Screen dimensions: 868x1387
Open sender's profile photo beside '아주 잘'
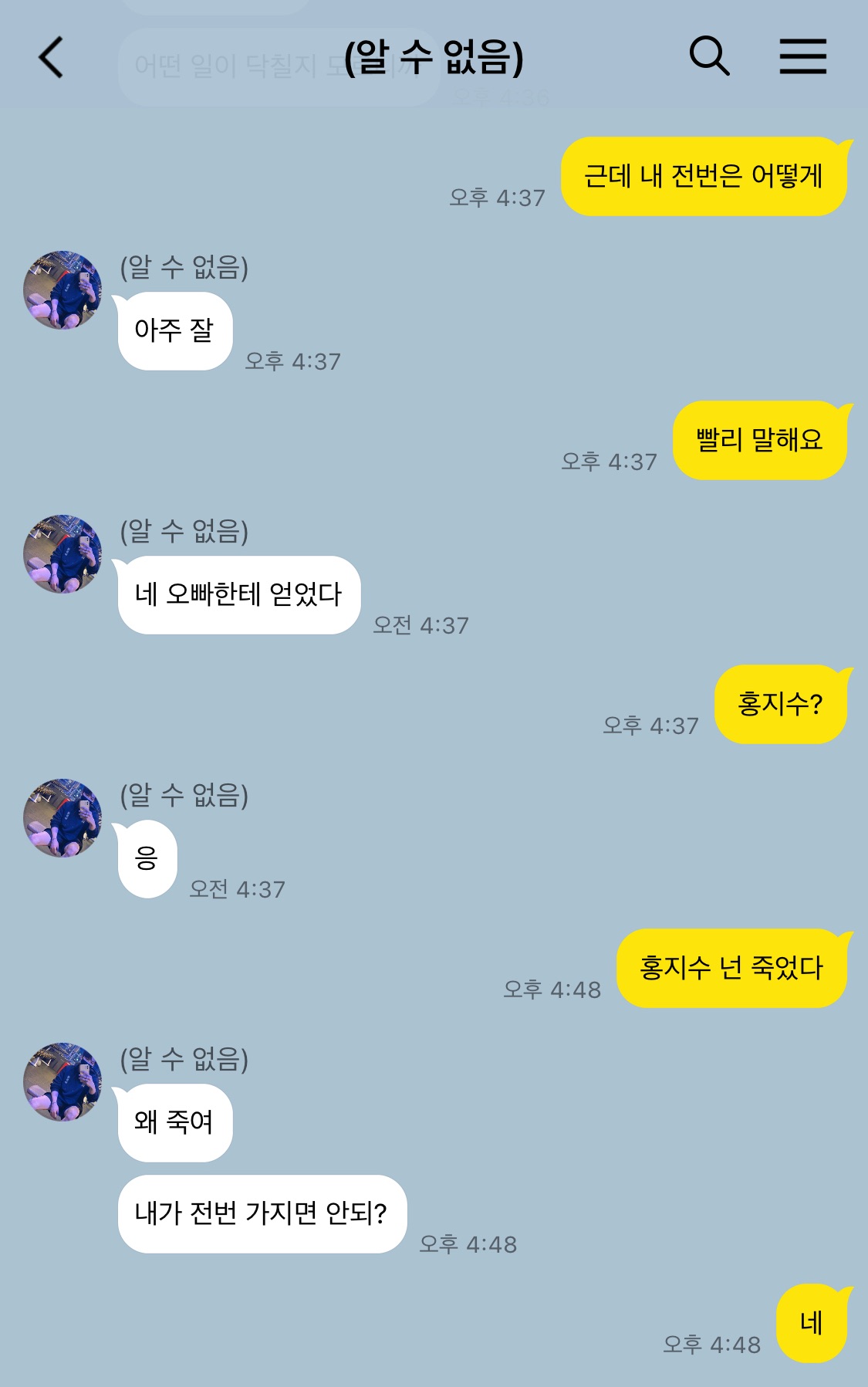pyautogui.click(x=62, y=290)
